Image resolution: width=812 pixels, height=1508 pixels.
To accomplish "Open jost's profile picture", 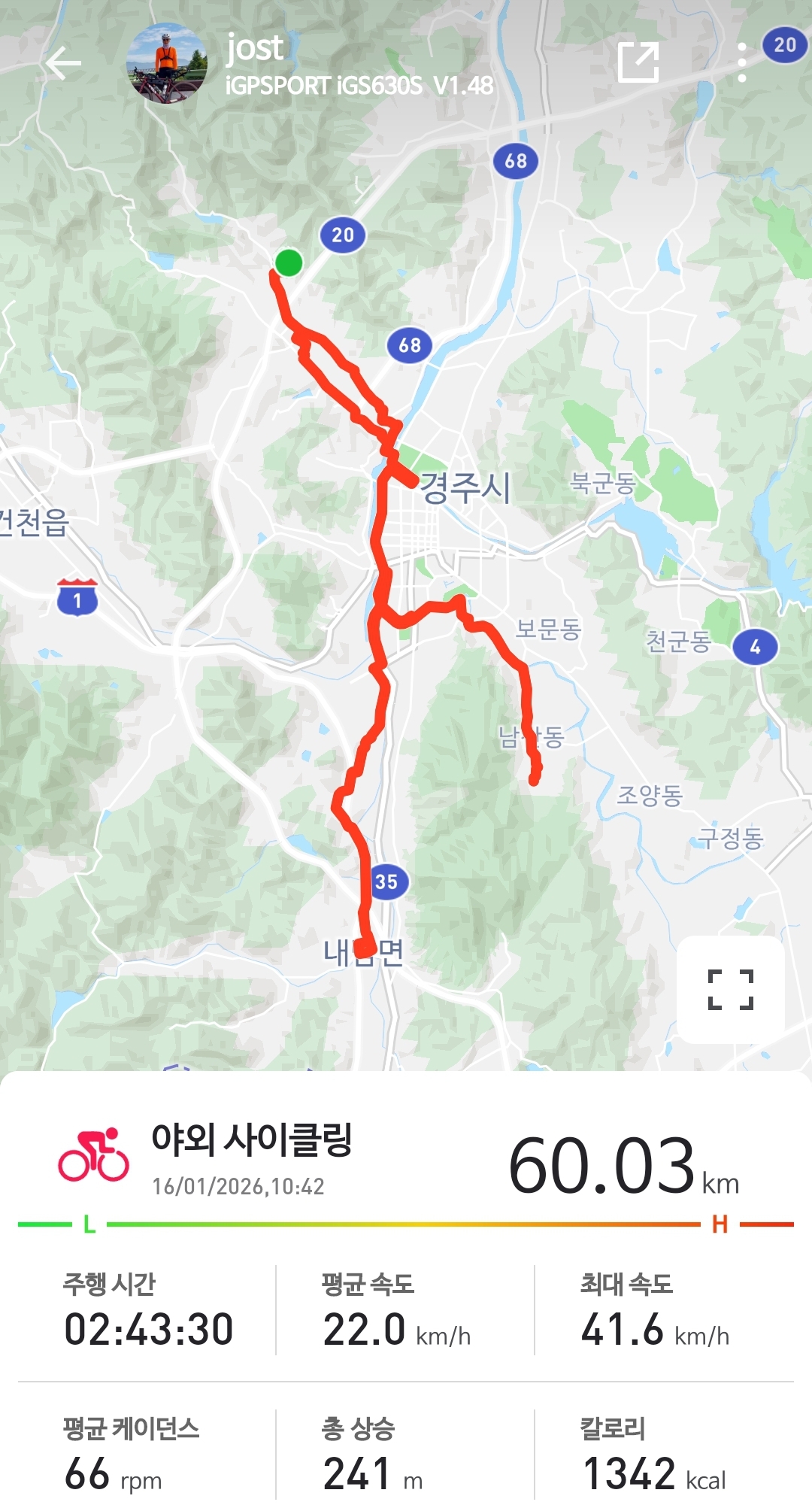I will tap(166, 63).
